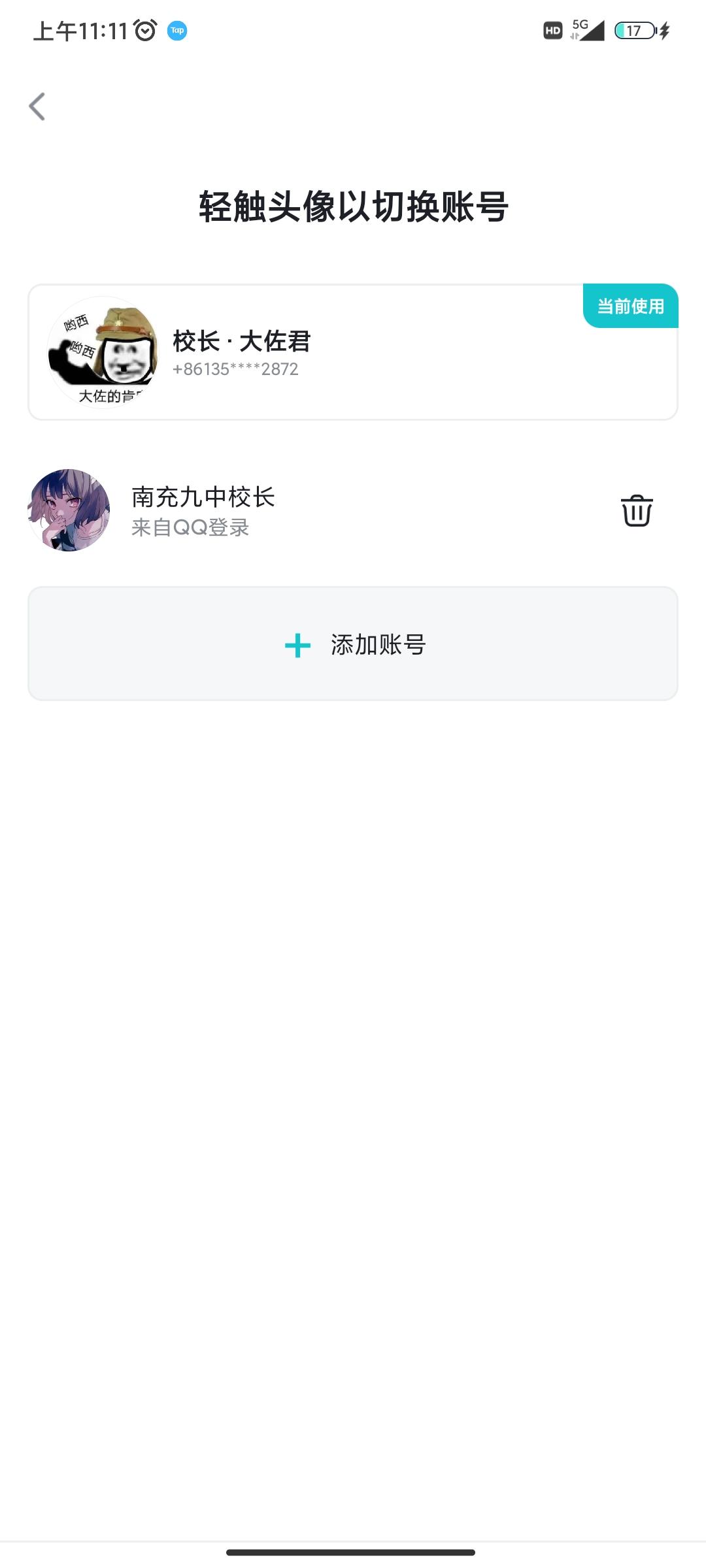706x1568 pixels.
Task: Tap the masked phone number +86135****2872
Action: (235, 370)
